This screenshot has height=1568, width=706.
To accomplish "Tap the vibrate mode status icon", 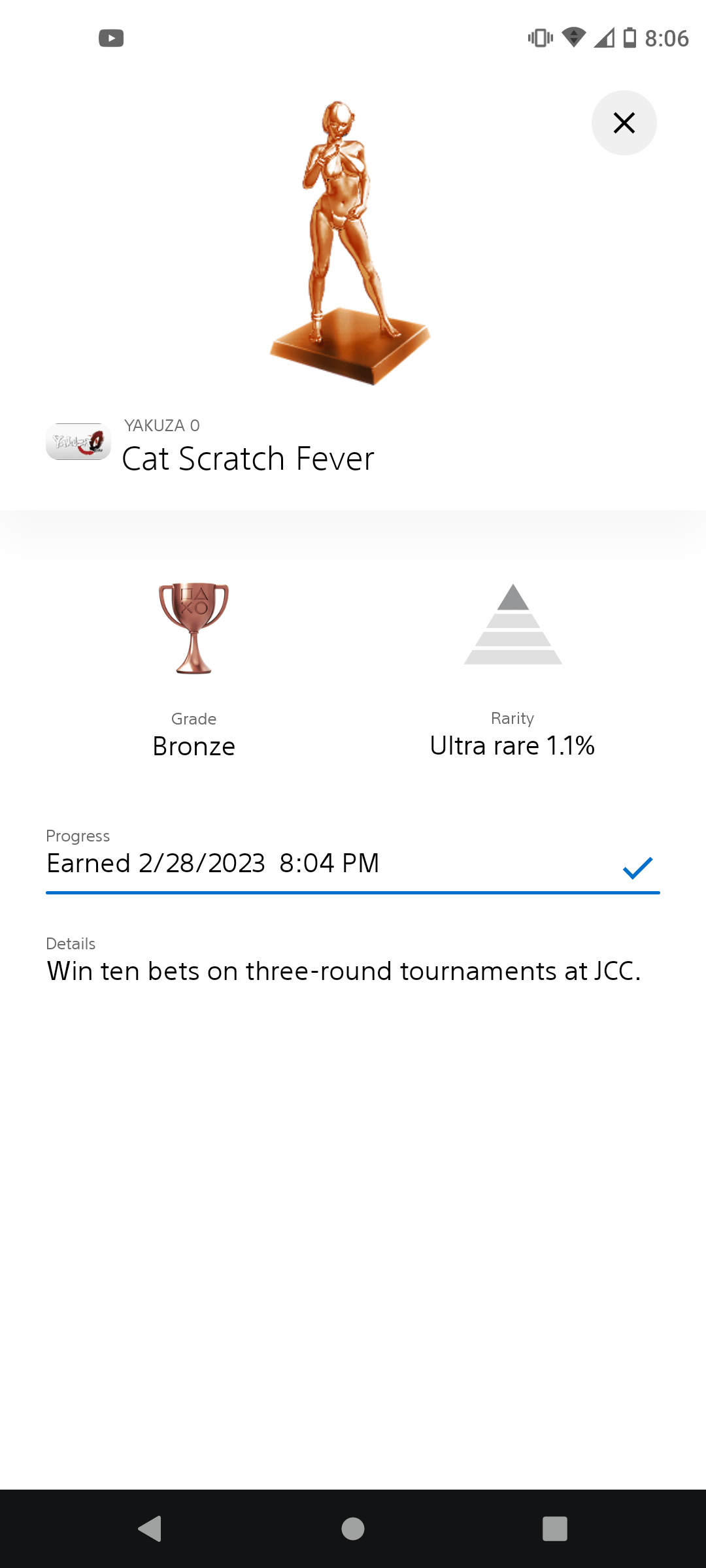I will tap(540, 38).
